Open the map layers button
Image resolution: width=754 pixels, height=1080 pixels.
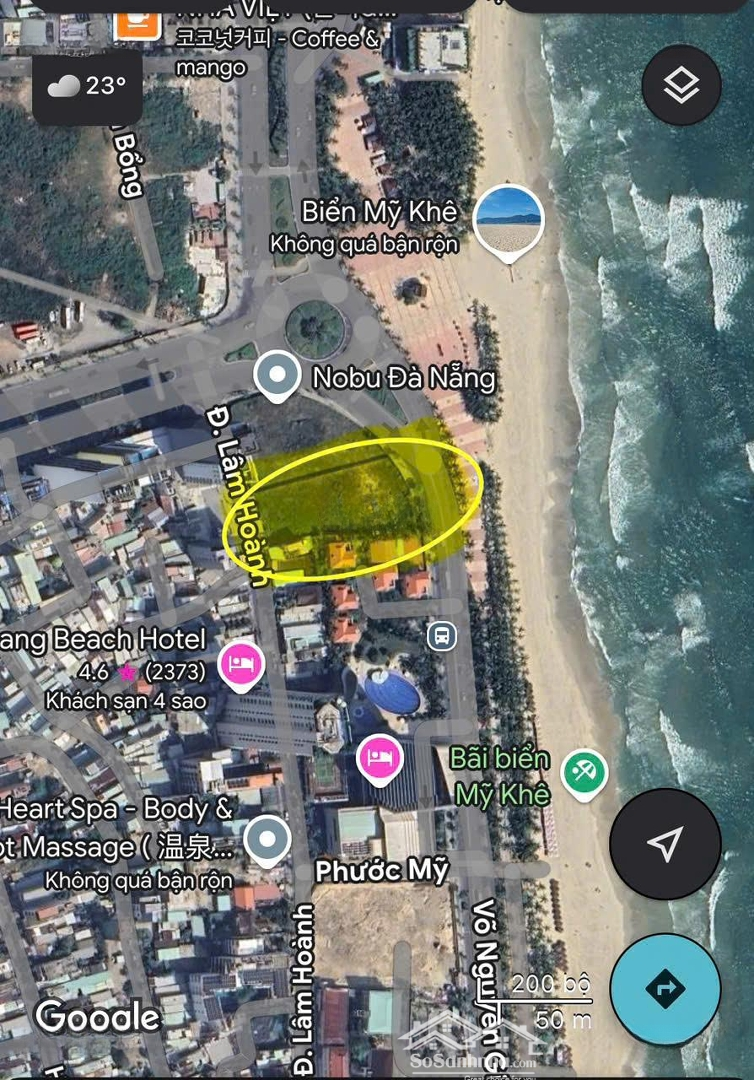coord(681,84)
